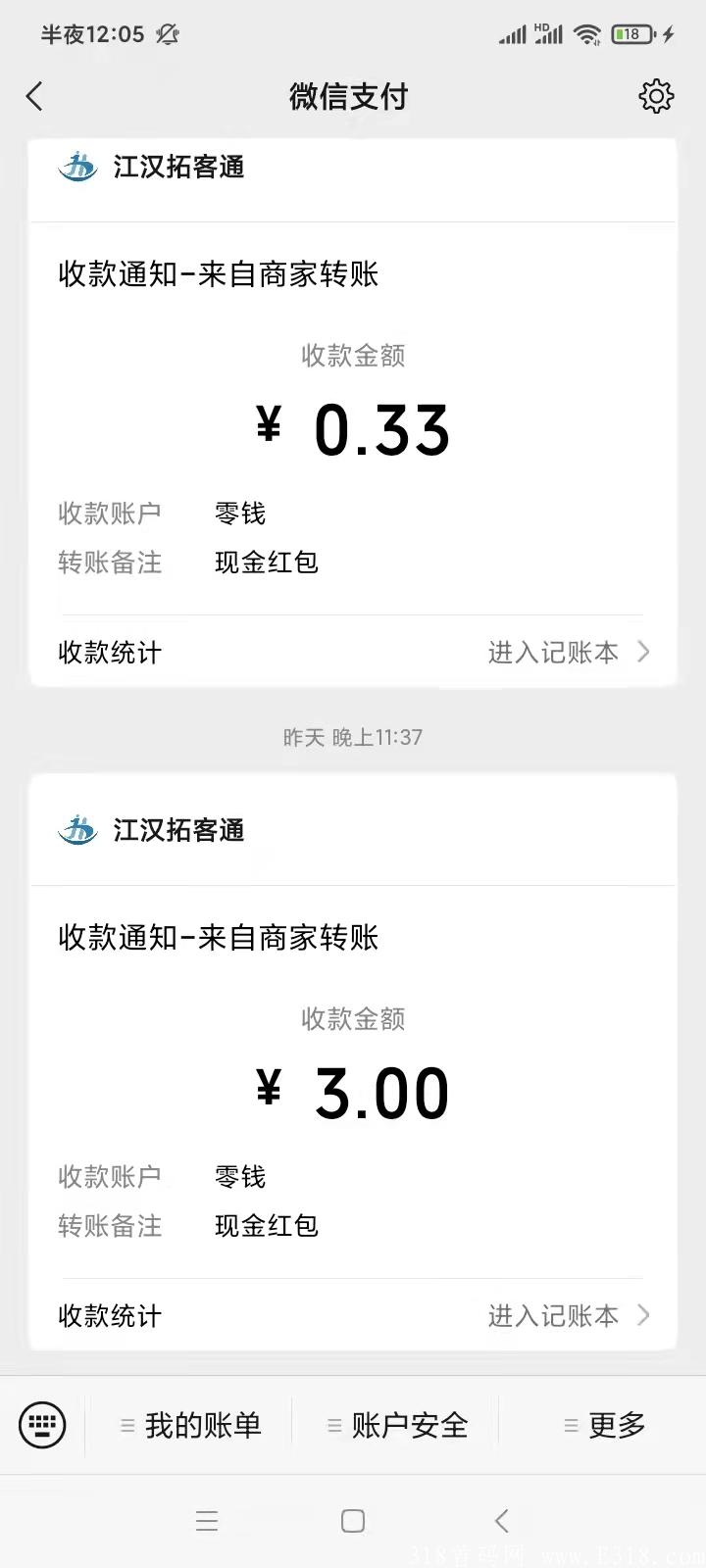
Task: Open 进入记账本 from the ¥3.00 message
Action: pyautogui.click(x=553, y=1316)
